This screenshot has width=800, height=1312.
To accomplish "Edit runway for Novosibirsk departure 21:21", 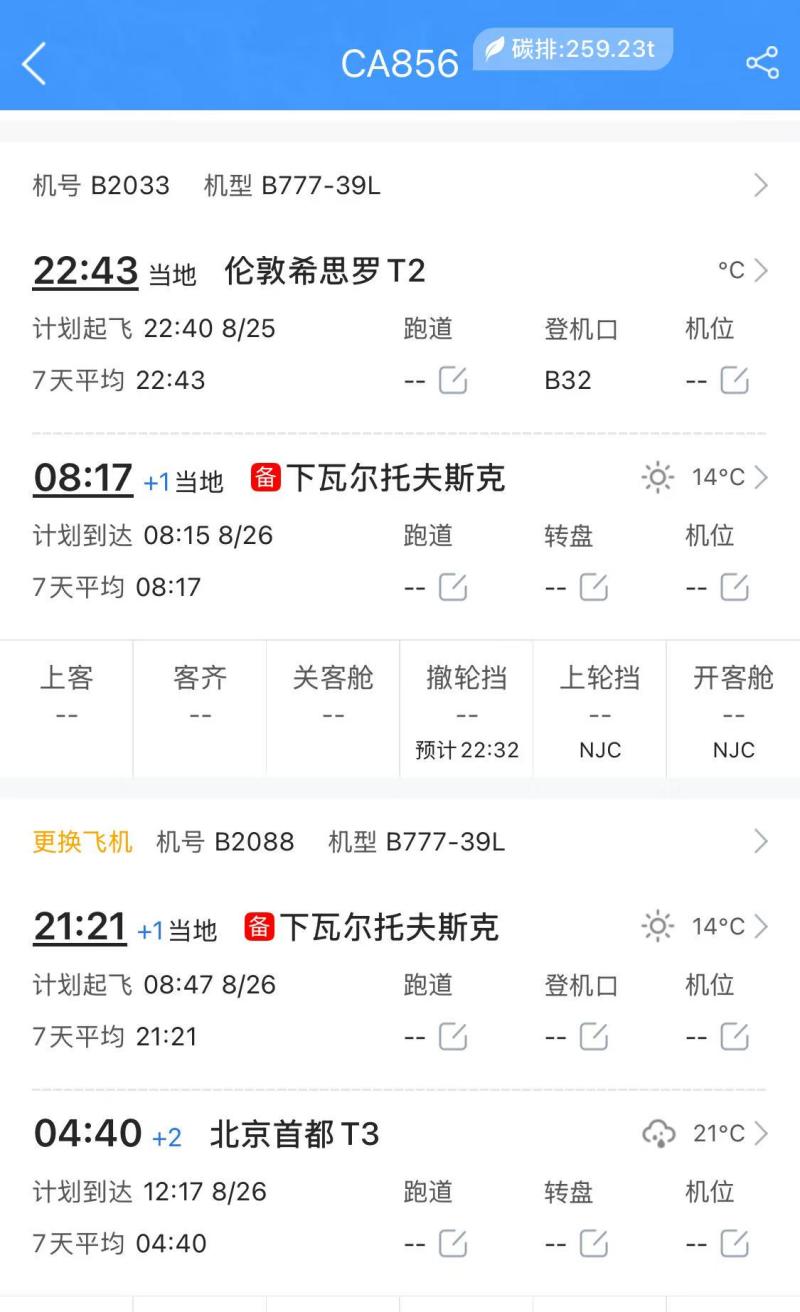I will pyautogui.click(x=453, y=1036).
